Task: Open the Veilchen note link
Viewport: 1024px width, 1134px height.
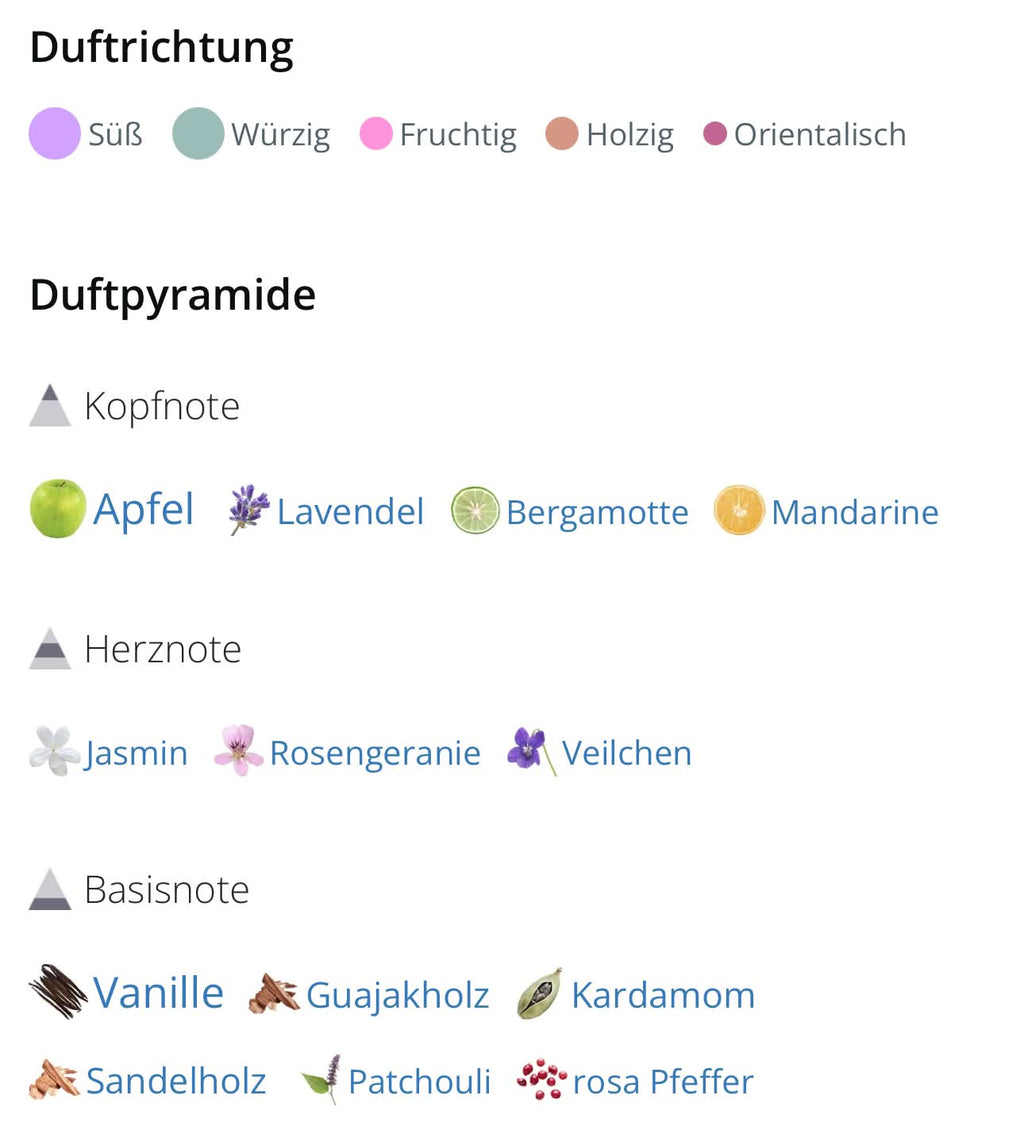Action: tap(626, 753)
